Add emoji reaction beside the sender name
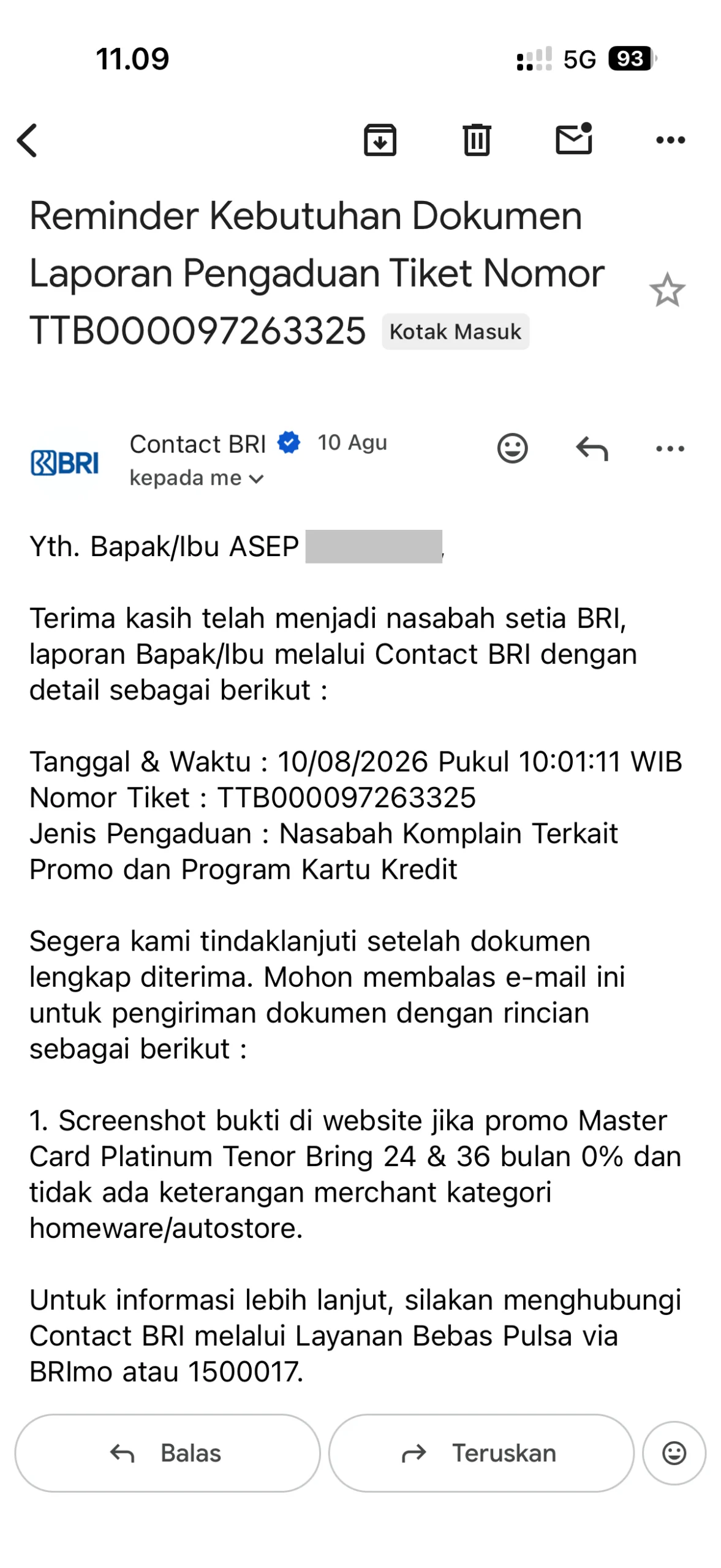Screen dimensions: 721x1568 click(512, 448)
